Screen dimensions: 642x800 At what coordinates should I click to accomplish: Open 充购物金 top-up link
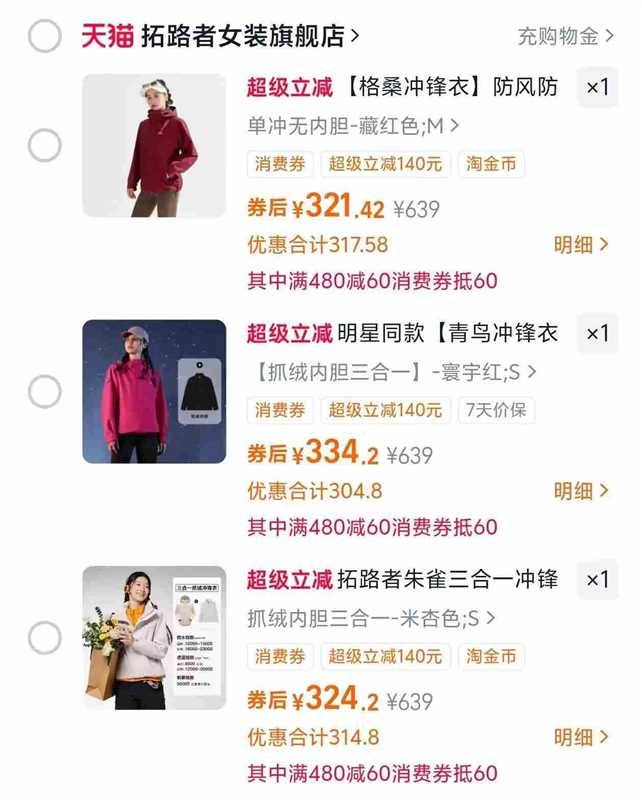click(564, 37)
